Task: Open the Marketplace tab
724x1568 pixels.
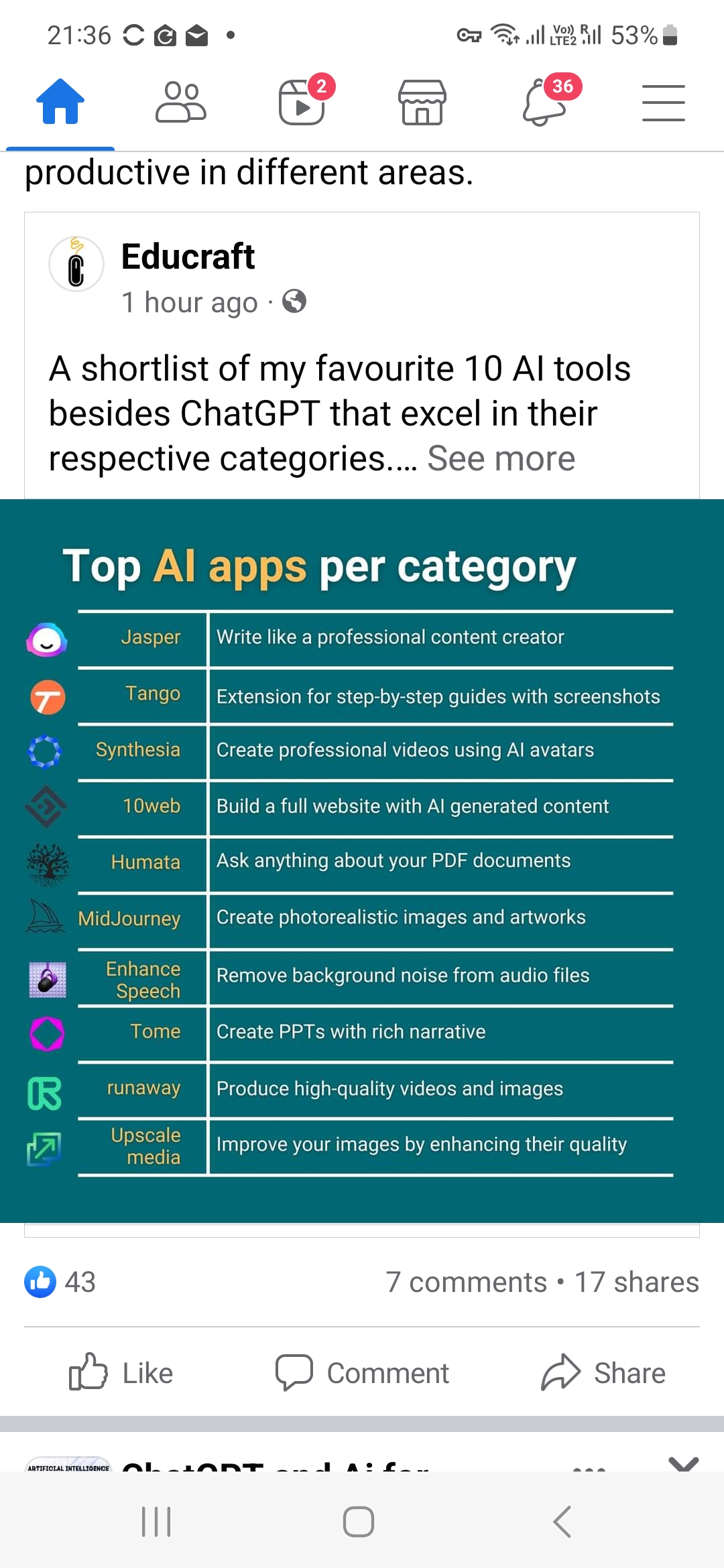Action: click(x=422, y=103)
